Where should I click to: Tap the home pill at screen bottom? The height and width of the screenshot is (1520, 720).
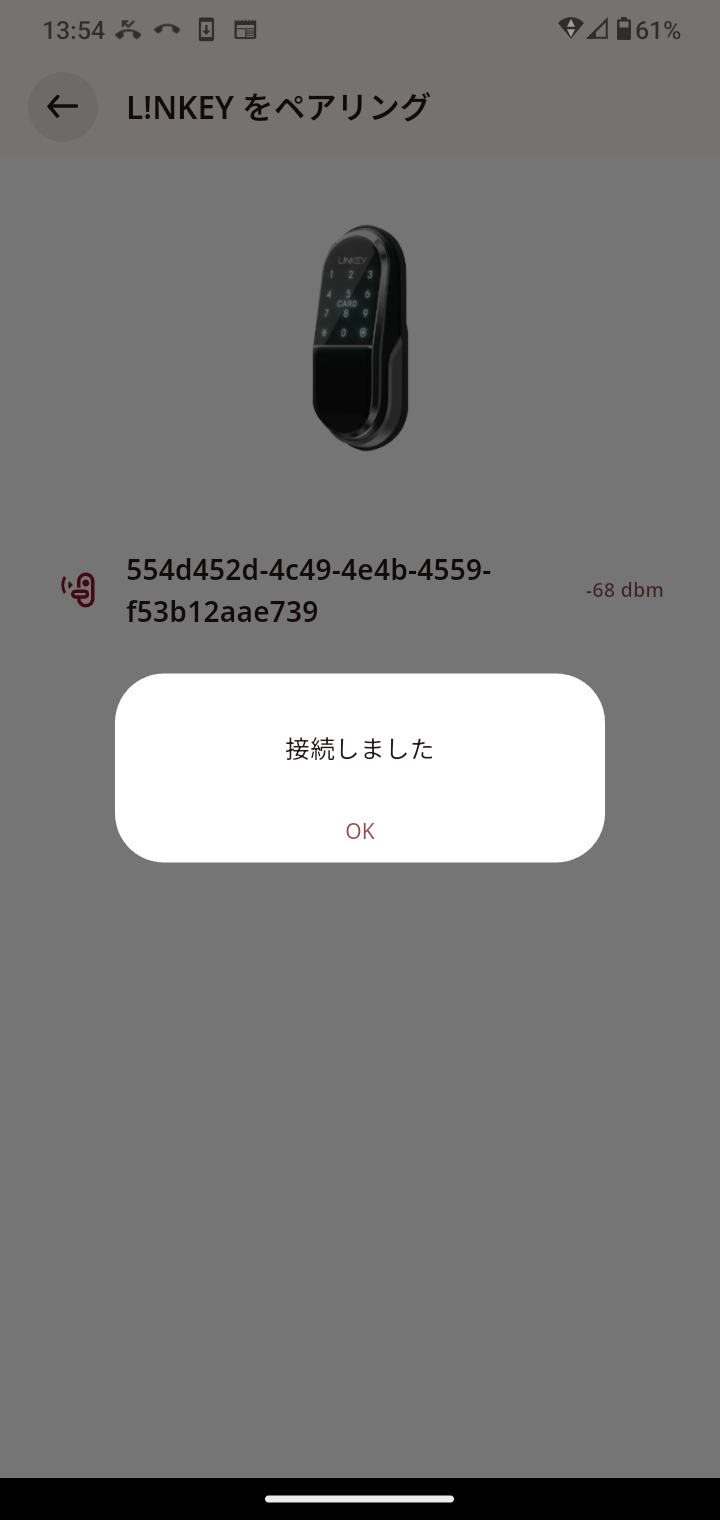pyautogui.click(x=360, y=1499)
